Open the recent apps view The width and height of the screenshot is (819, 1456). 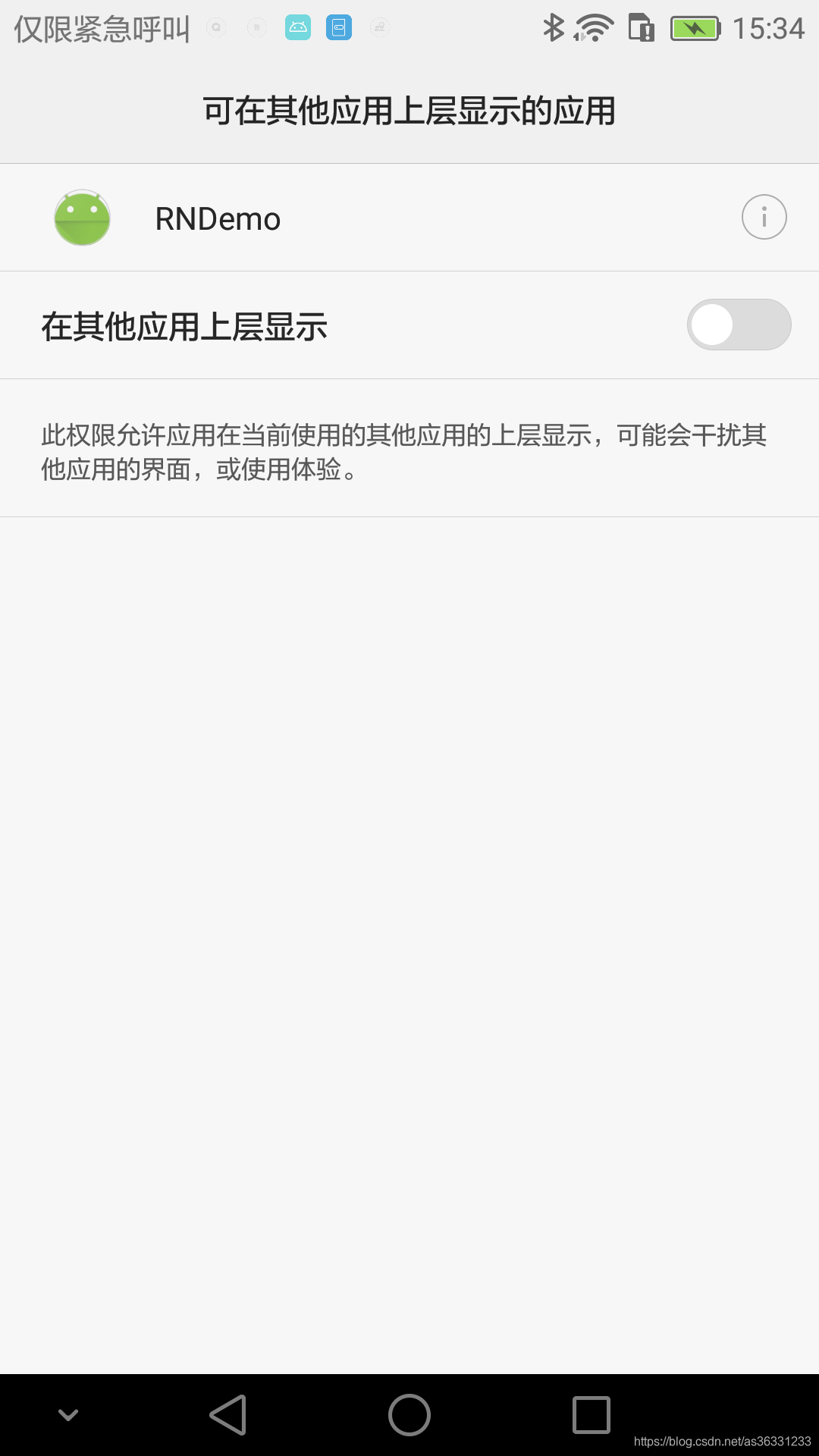pyautogui.click(x=591, y=1415)
